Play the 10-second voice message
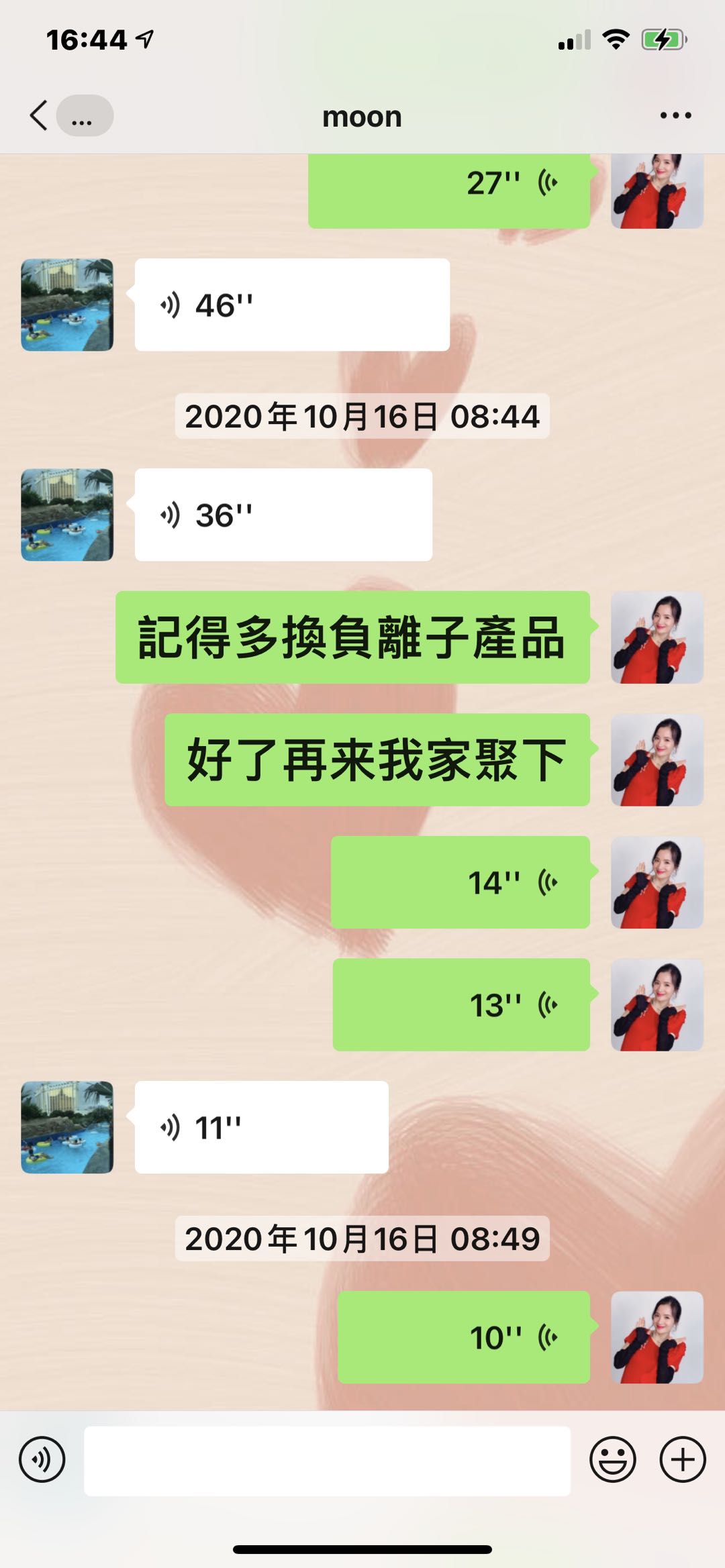The image size is (725, 1568). coord(463,1337)
